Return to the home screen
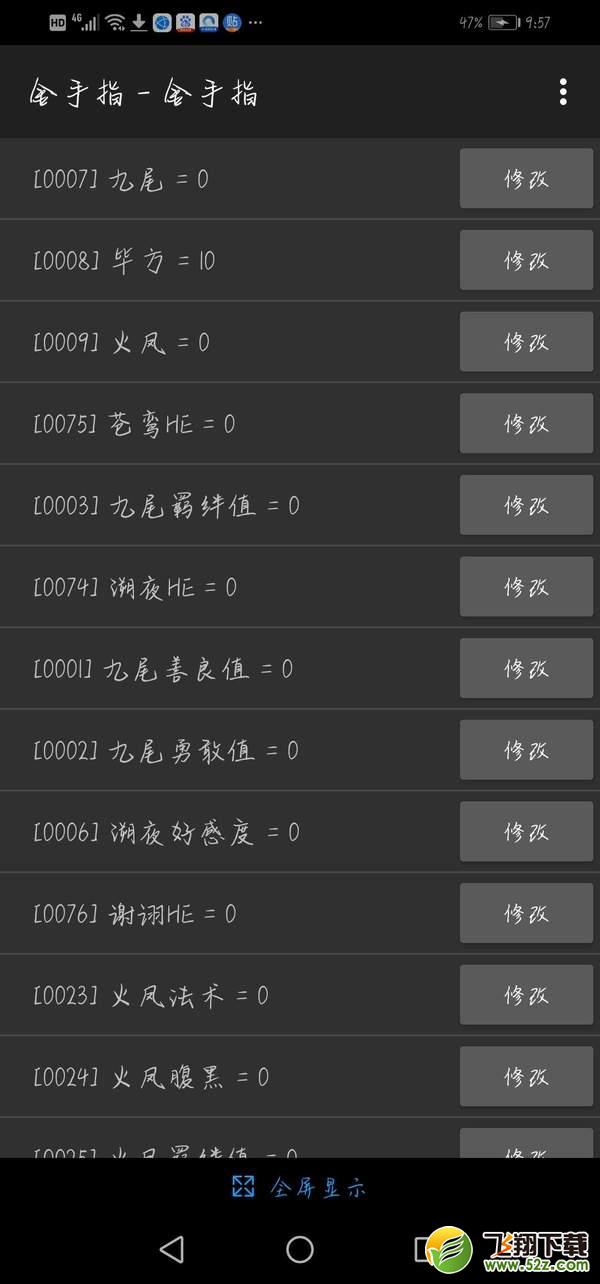This screenshot has height=1284, width=600. (300, 1248)
